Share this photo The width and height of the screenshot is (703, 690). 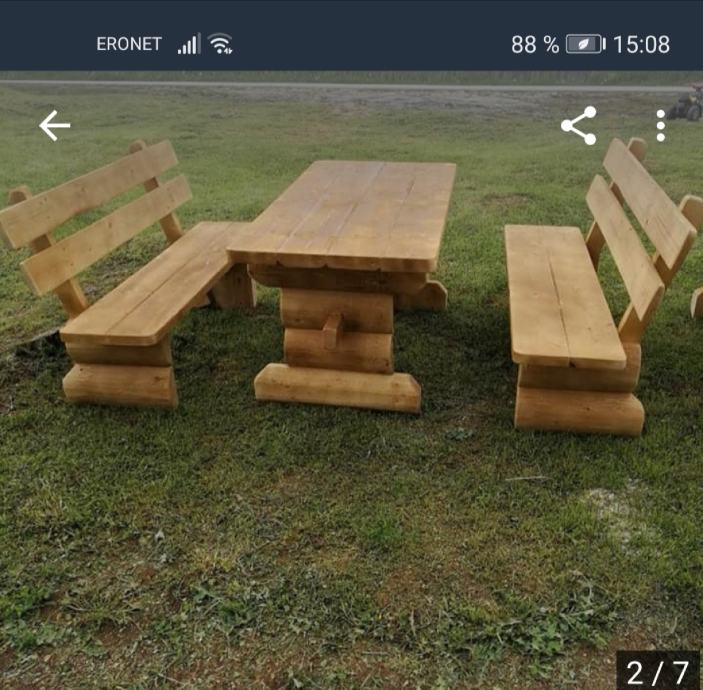coord(579,126)
